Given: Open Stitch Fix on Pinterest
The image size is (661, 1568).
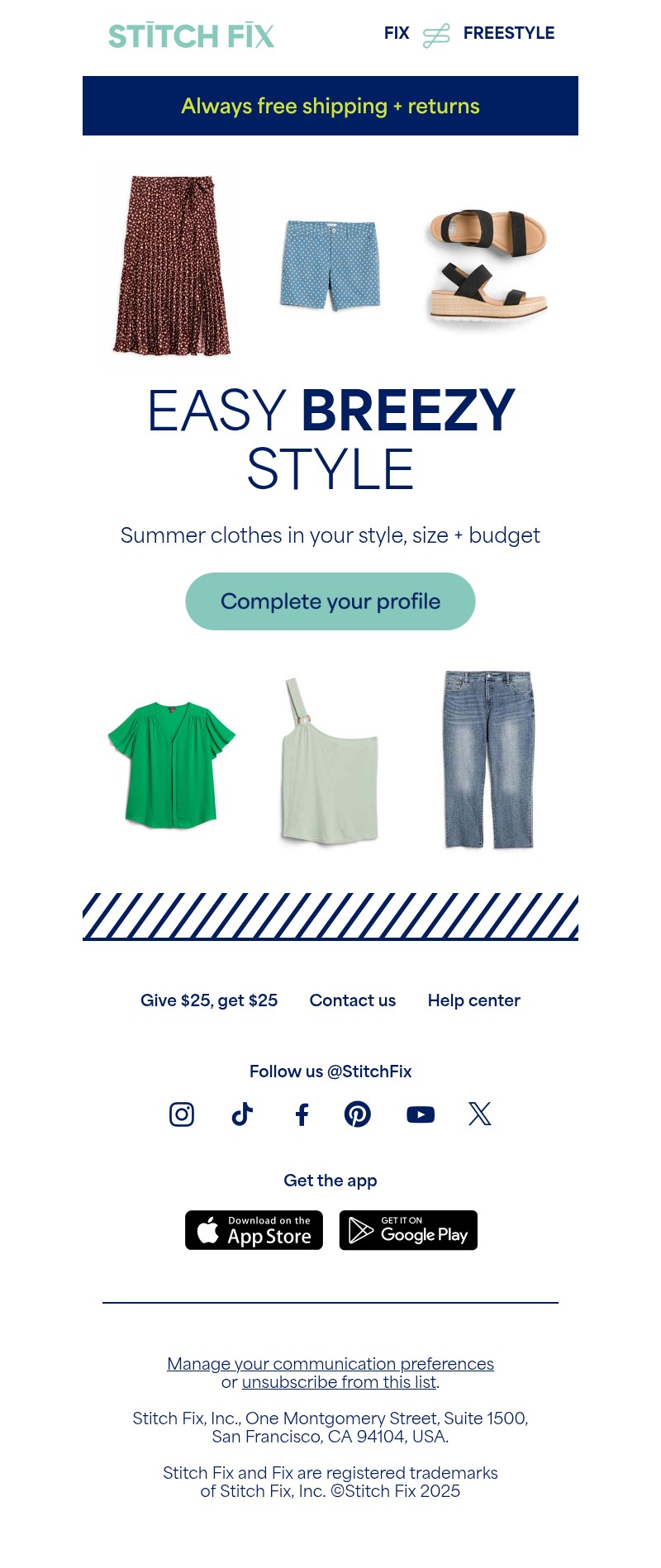Looking at the screenshot, I should 358,1114.
